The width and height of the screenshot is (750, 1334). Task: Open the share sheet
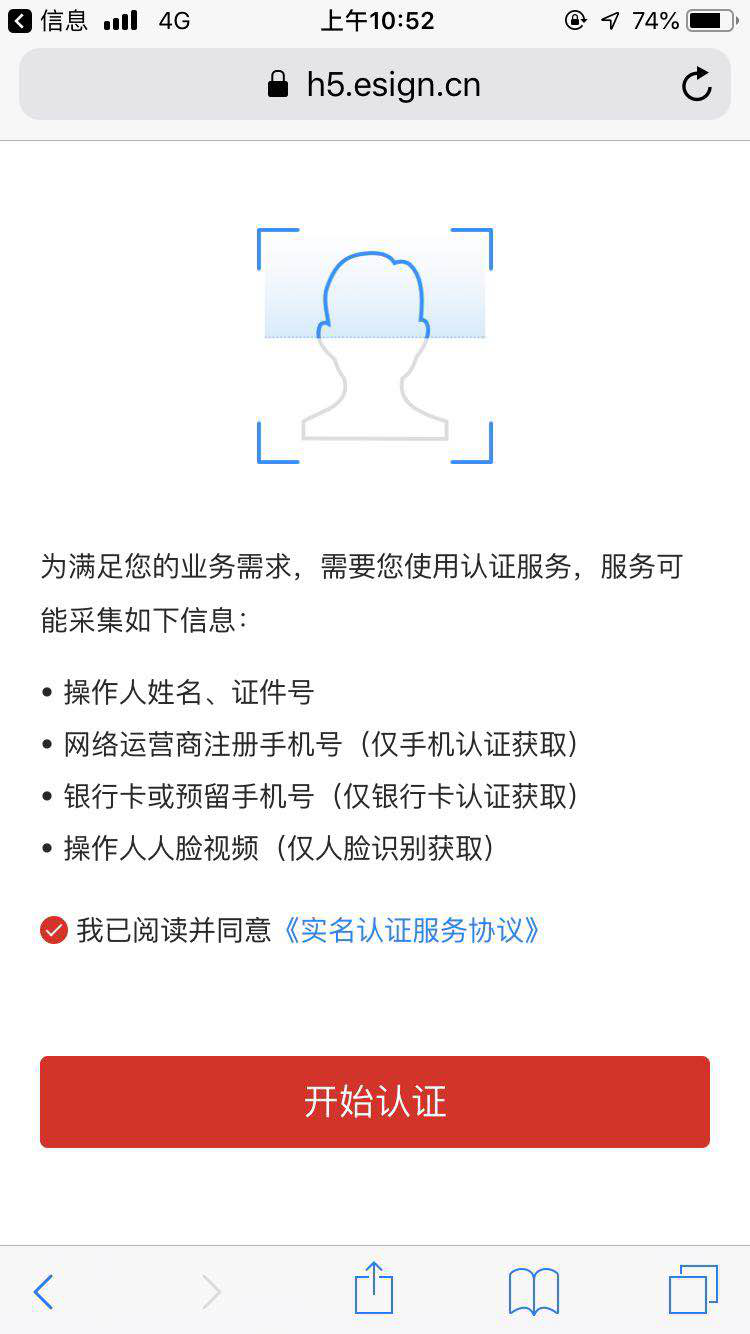pos(374,1288)
